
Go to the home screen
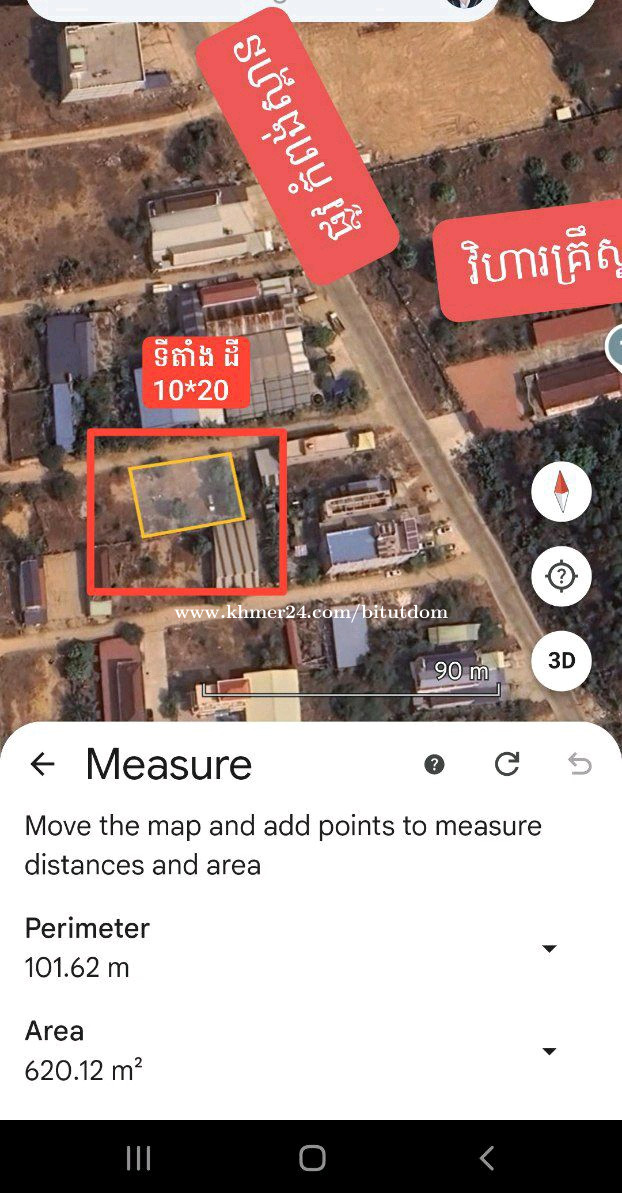[x=312, y=1158]
